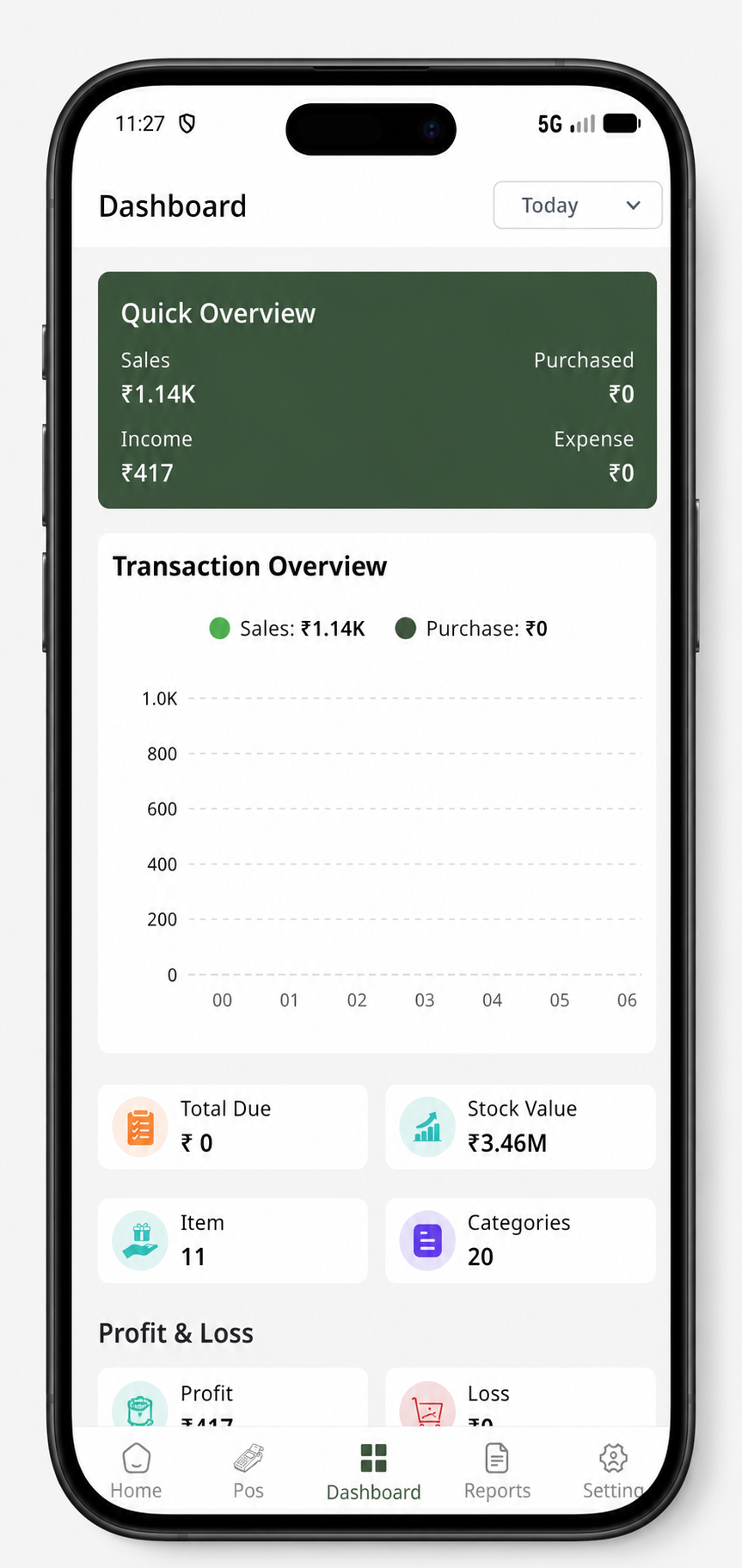Select the Dashboard tab
The height and width of the screenshot is (1568, 742).
coord(373,1473)
